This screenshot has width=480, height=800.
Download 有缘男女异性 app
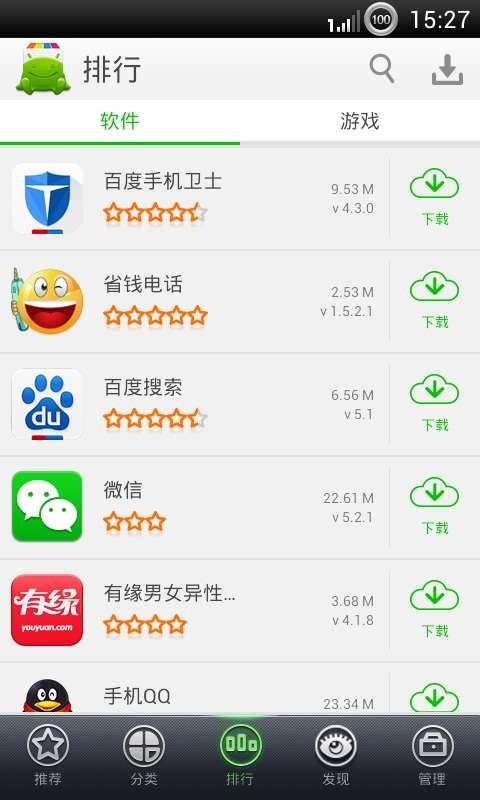[x=435, y=610]
